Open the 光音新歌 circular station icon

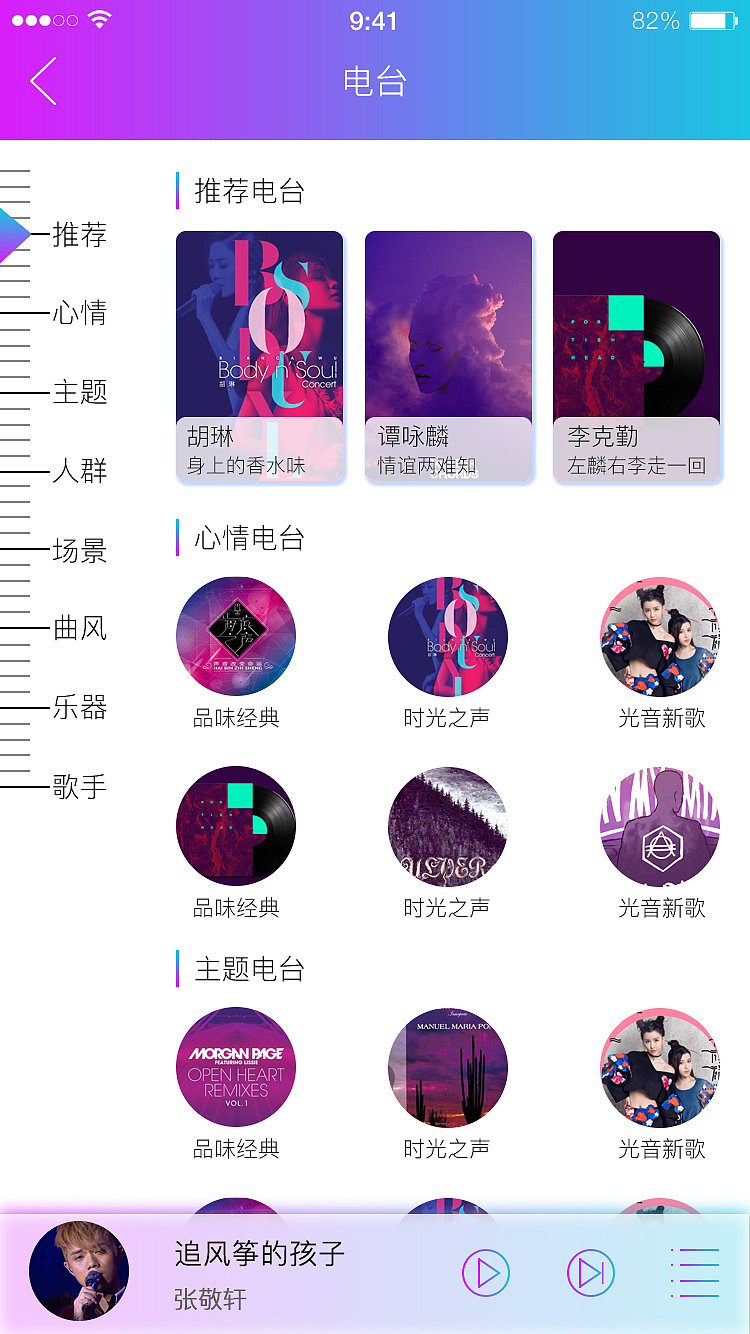coord(659,637)
